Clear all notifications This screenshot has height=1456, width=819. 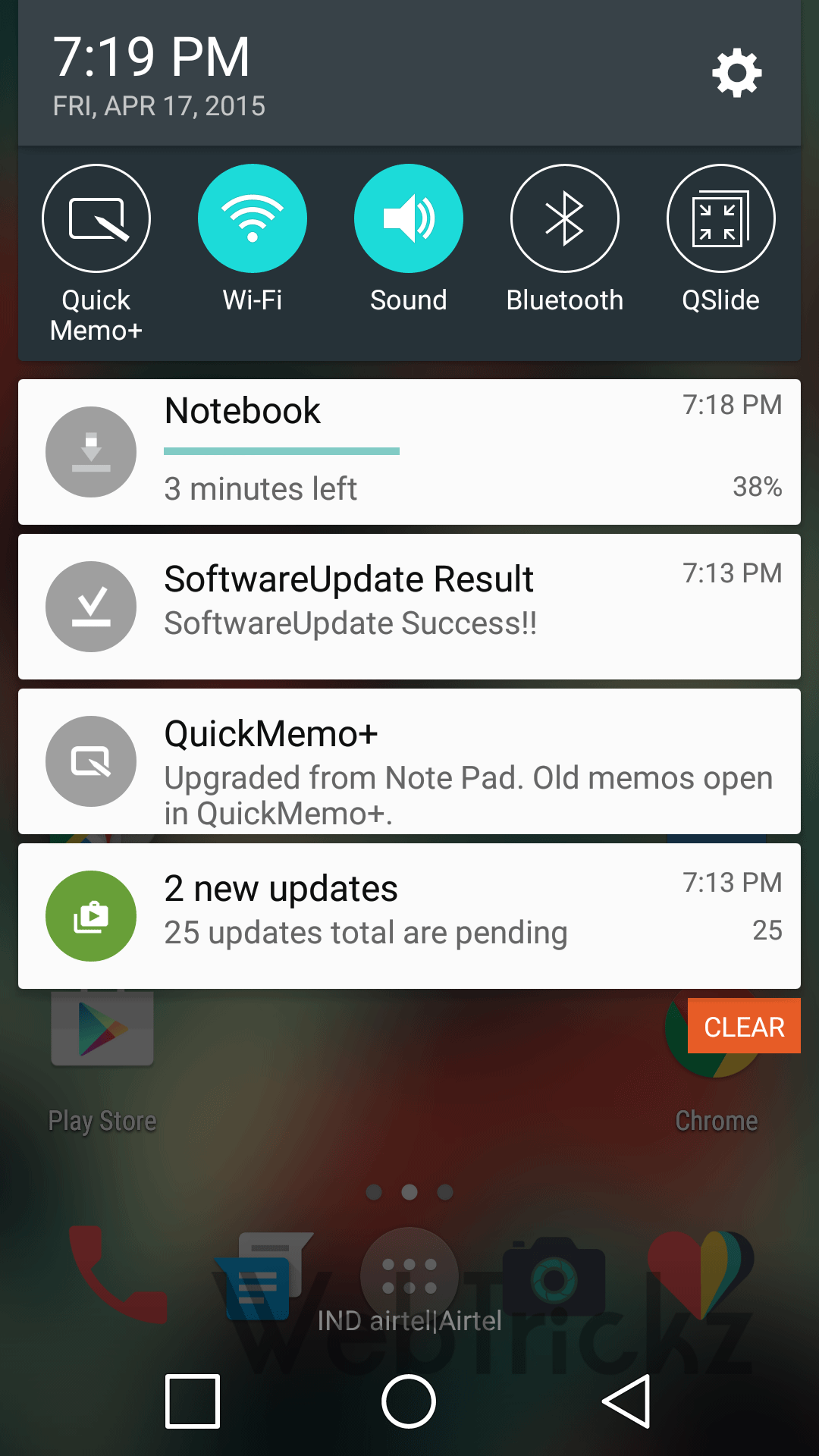coord(744,1026)
